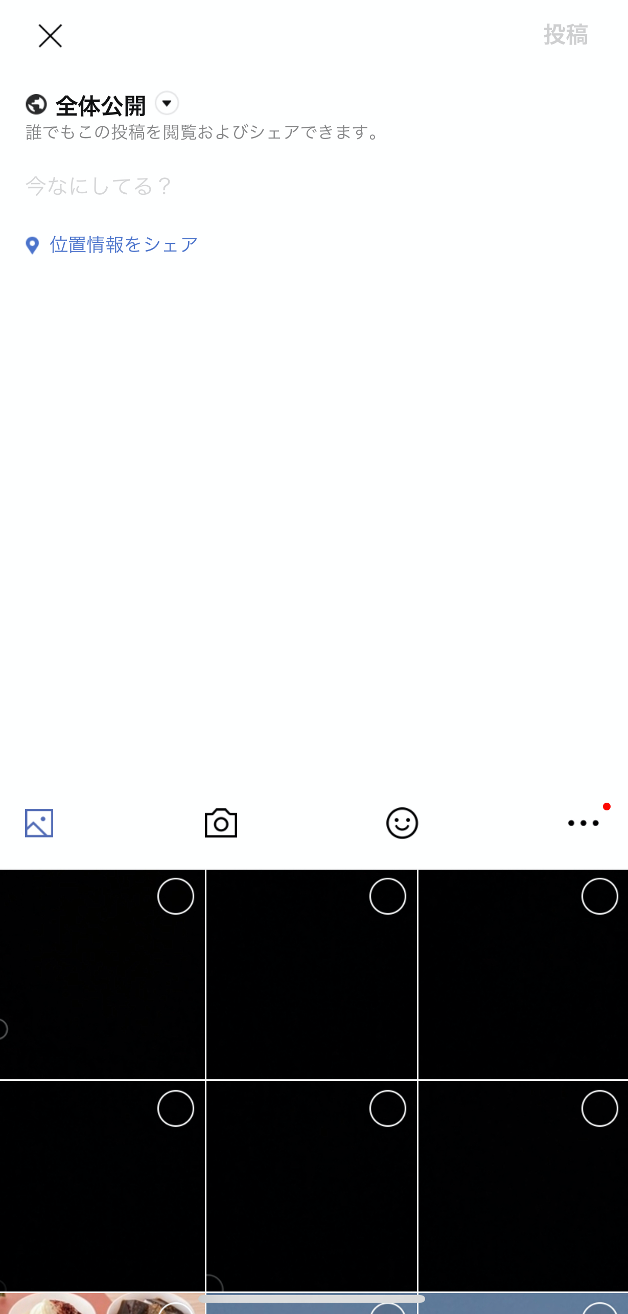Launch the camera

point(221,823)
